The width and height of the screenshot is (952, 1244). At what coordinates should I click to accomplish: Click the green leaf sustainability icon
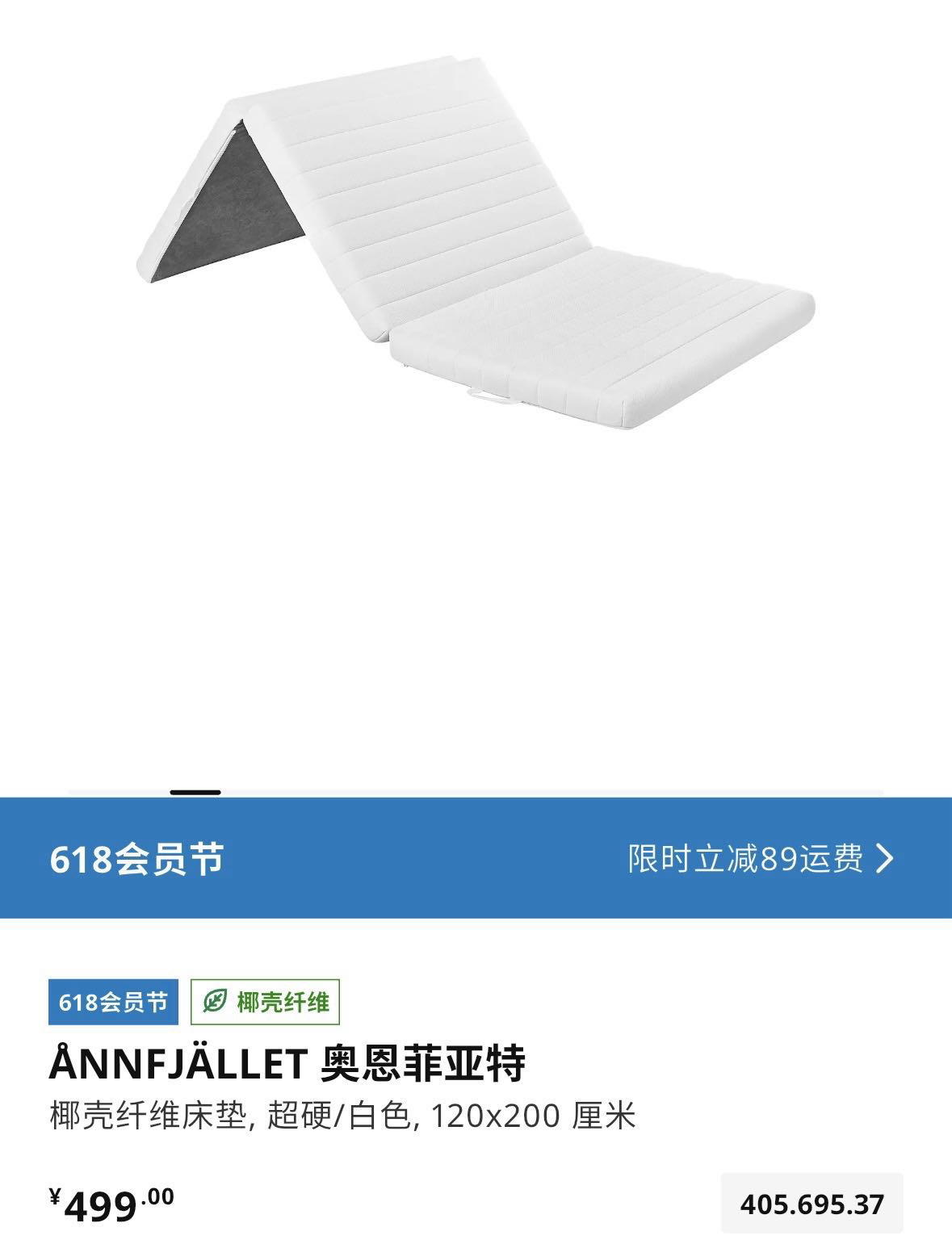pos(214,1002)
